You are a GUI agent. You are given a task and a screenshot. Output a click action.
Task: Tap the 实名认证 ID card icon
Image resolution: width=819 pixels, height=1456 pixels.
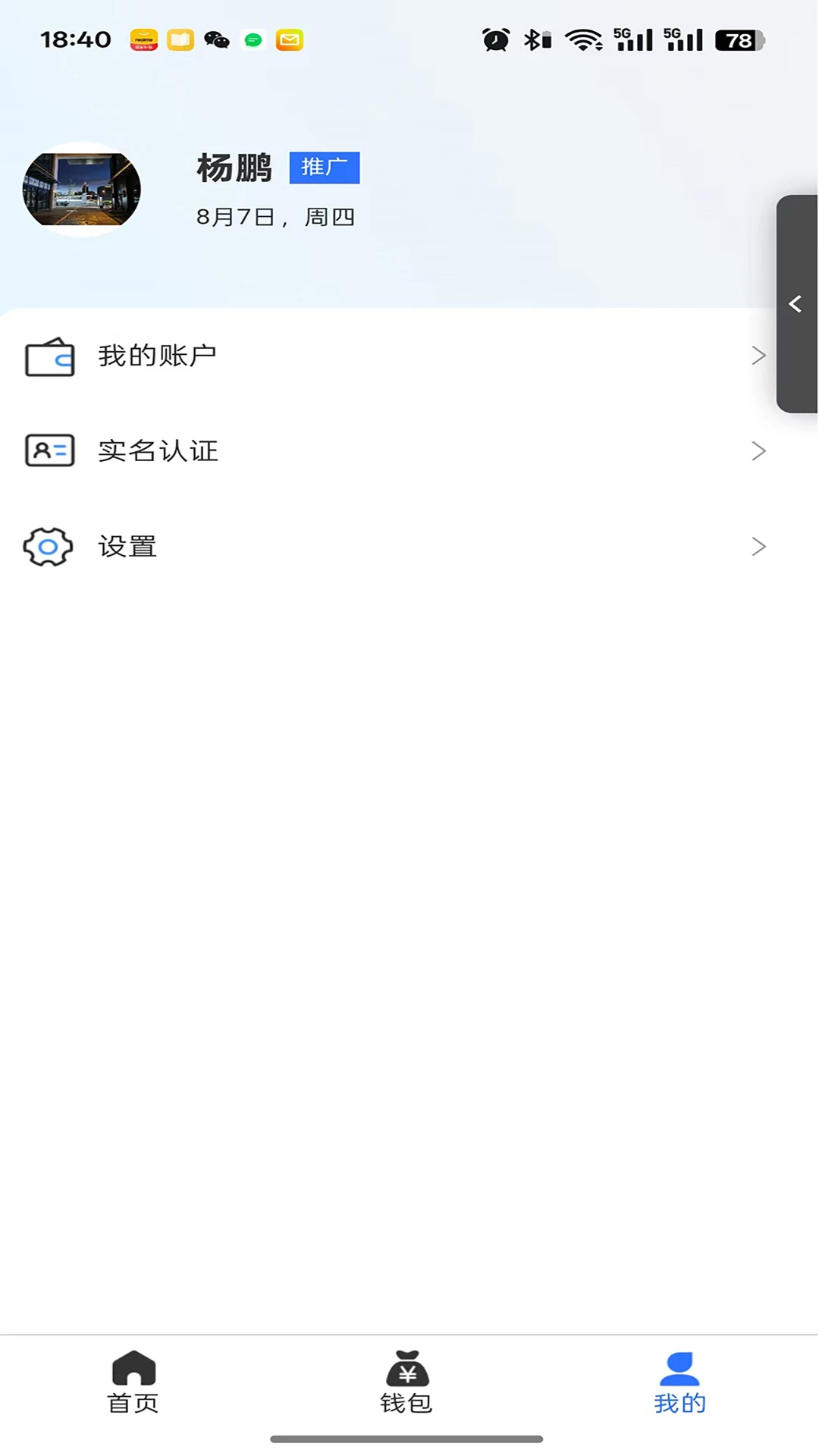[49, 450]
